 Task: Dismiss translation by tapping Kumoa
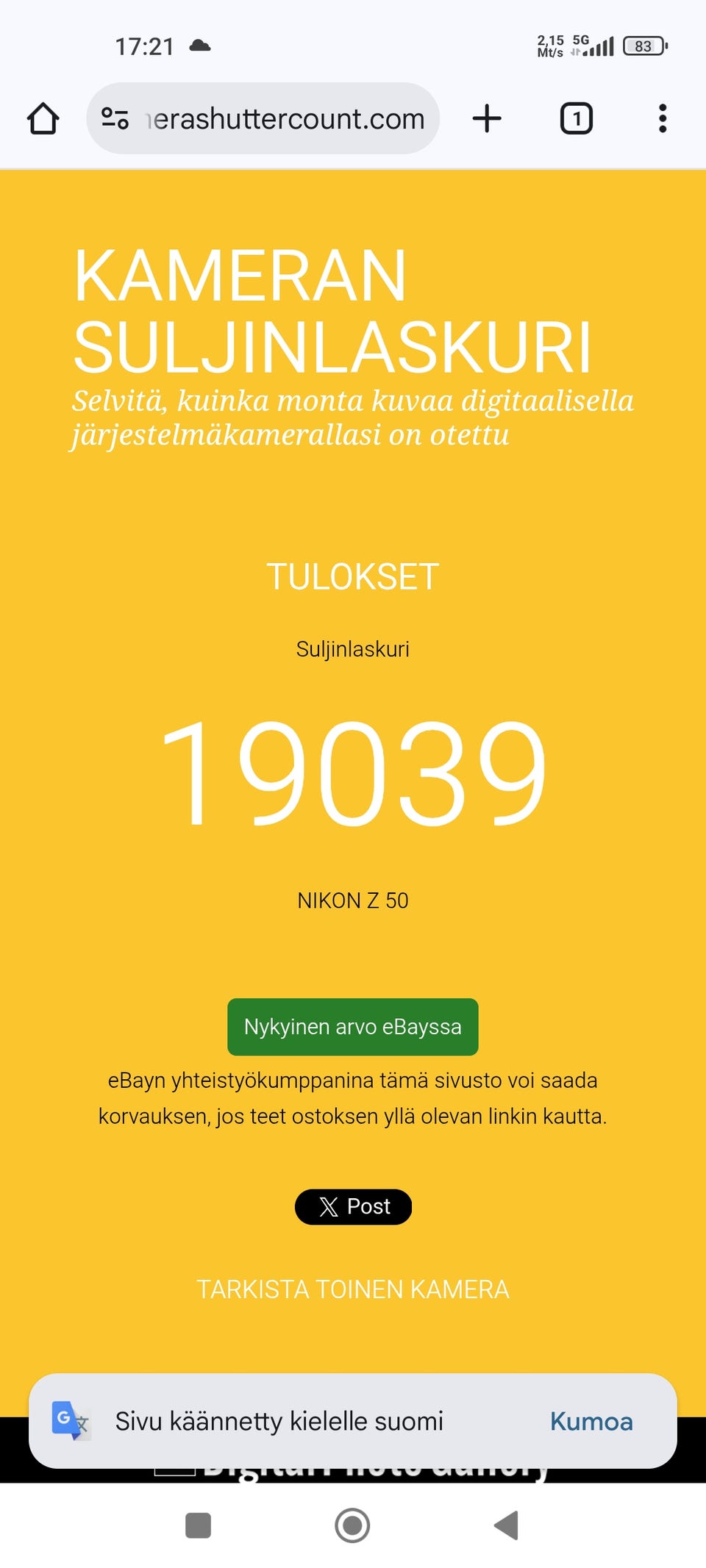[591, 1420]
